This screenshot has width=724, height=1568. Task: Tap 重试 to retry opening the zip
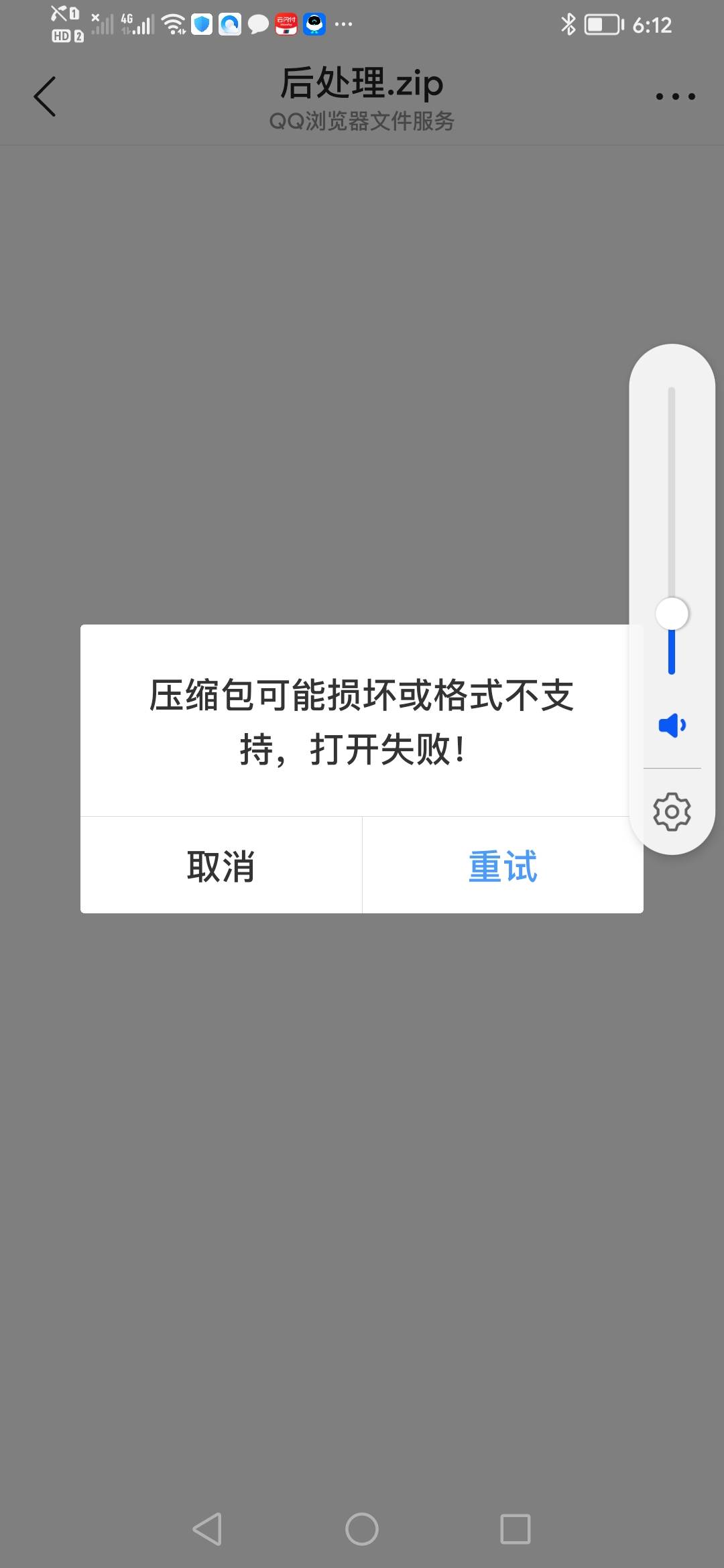(503, 866)
